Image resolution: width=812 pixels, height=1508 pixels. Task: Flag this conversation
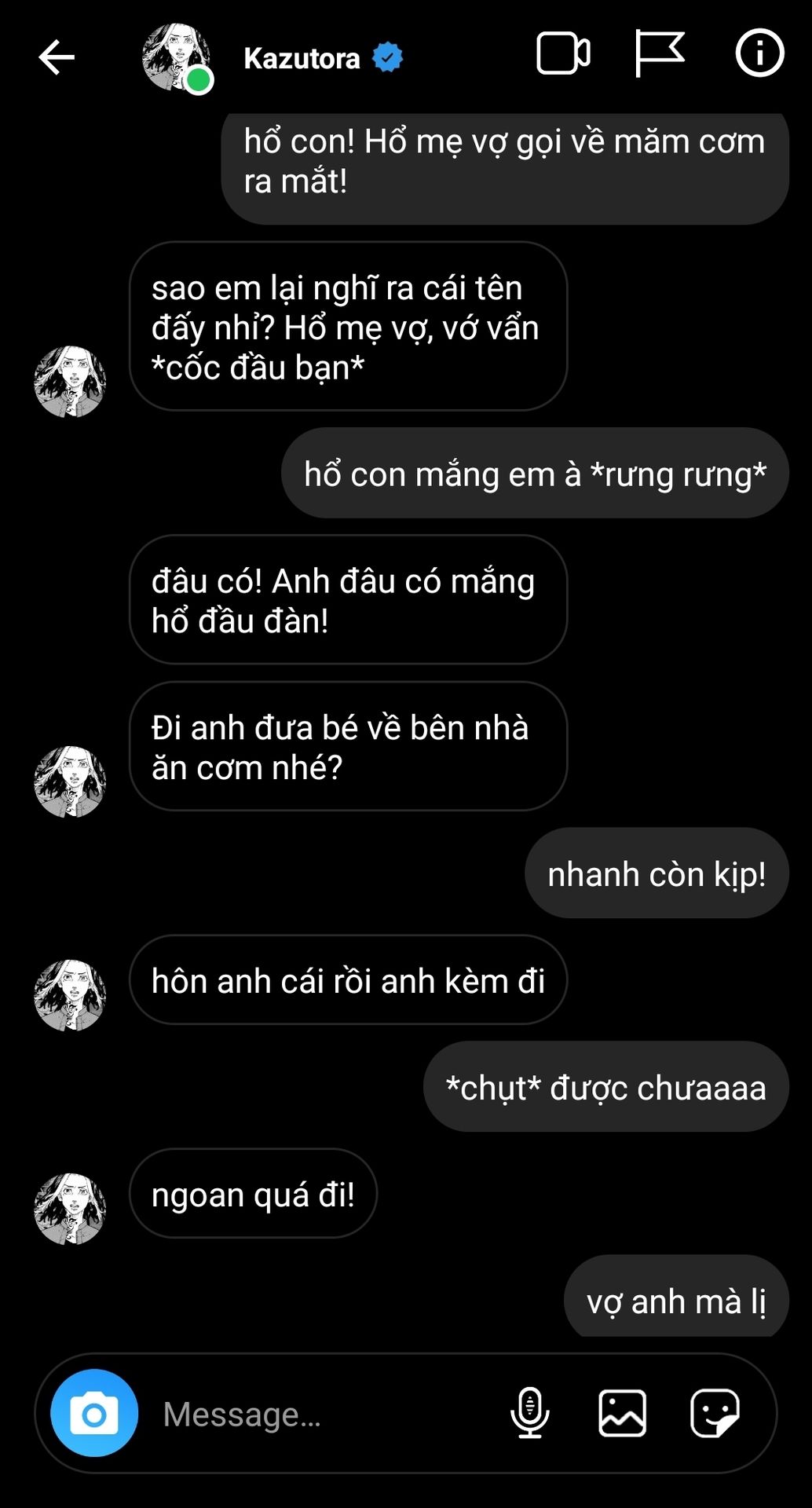659,54
